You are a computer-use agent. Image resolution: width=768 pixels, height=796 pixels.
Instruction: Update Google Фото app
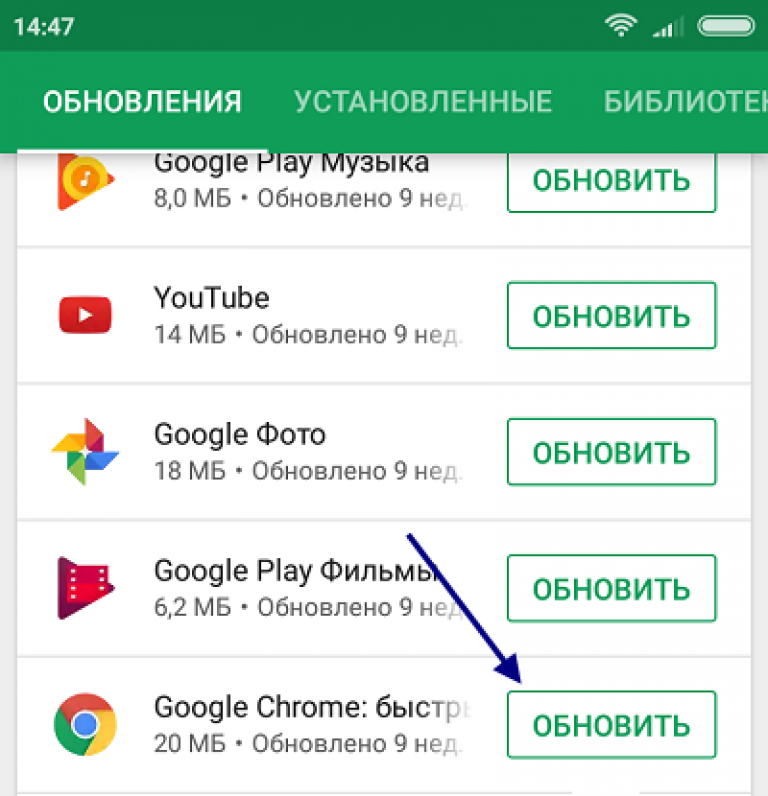611,452
